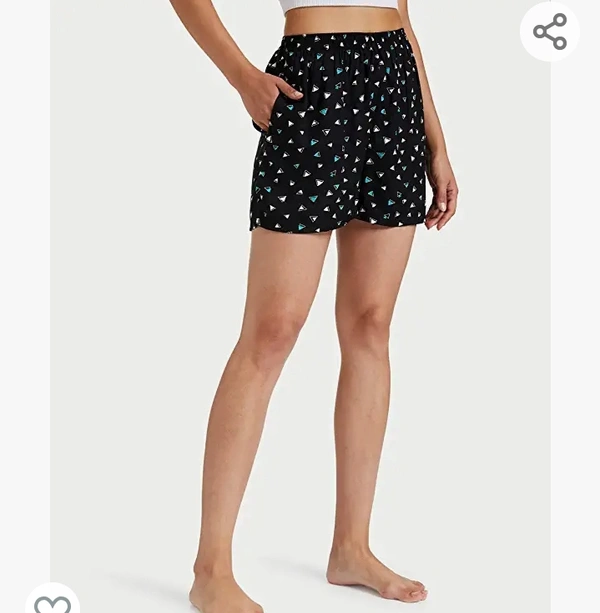
Task: Share this shorts product
Action: pos(550,32)
